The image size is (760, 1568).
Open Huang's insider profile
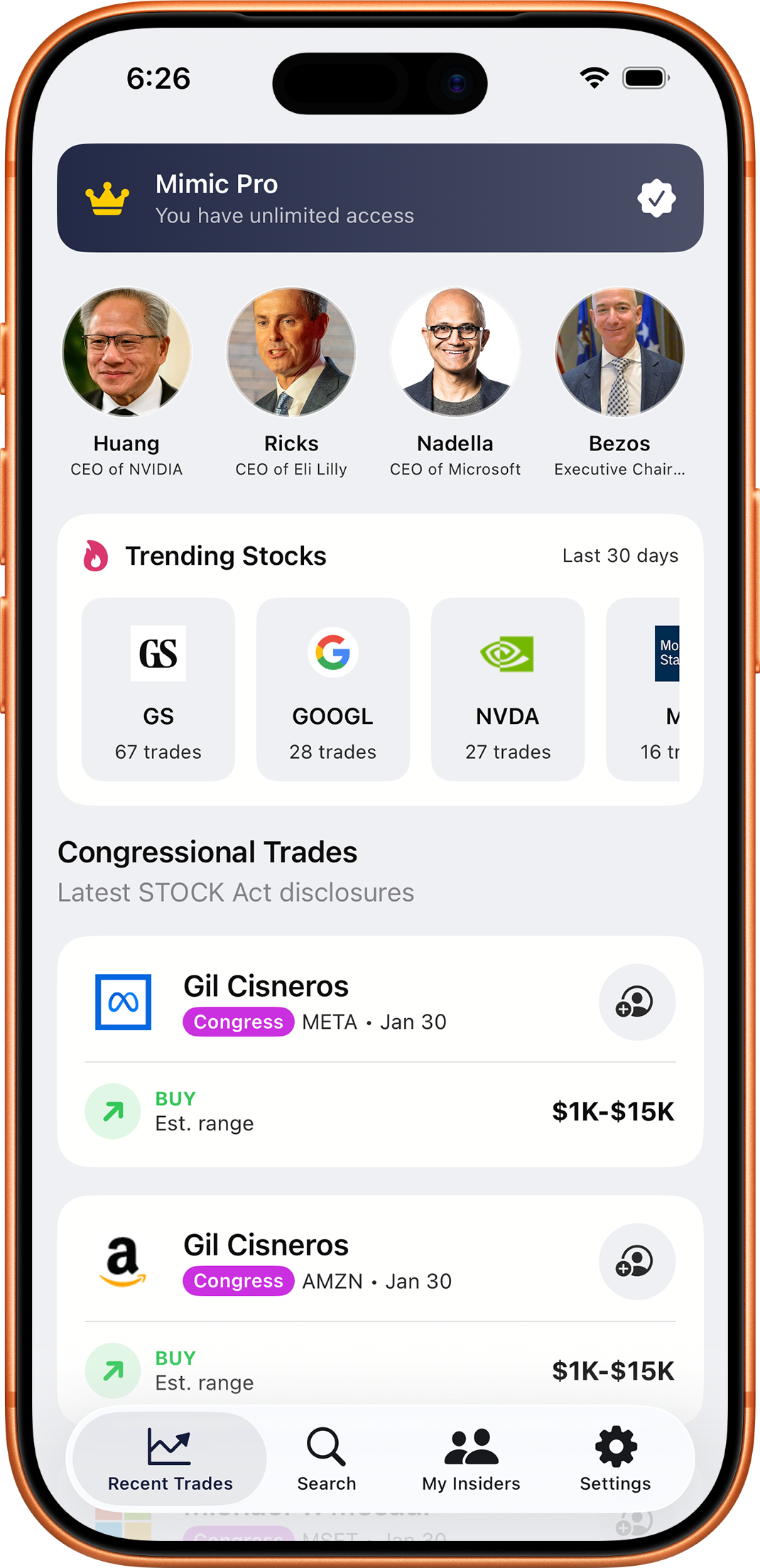pyautogui.click(x=126, y=352)
